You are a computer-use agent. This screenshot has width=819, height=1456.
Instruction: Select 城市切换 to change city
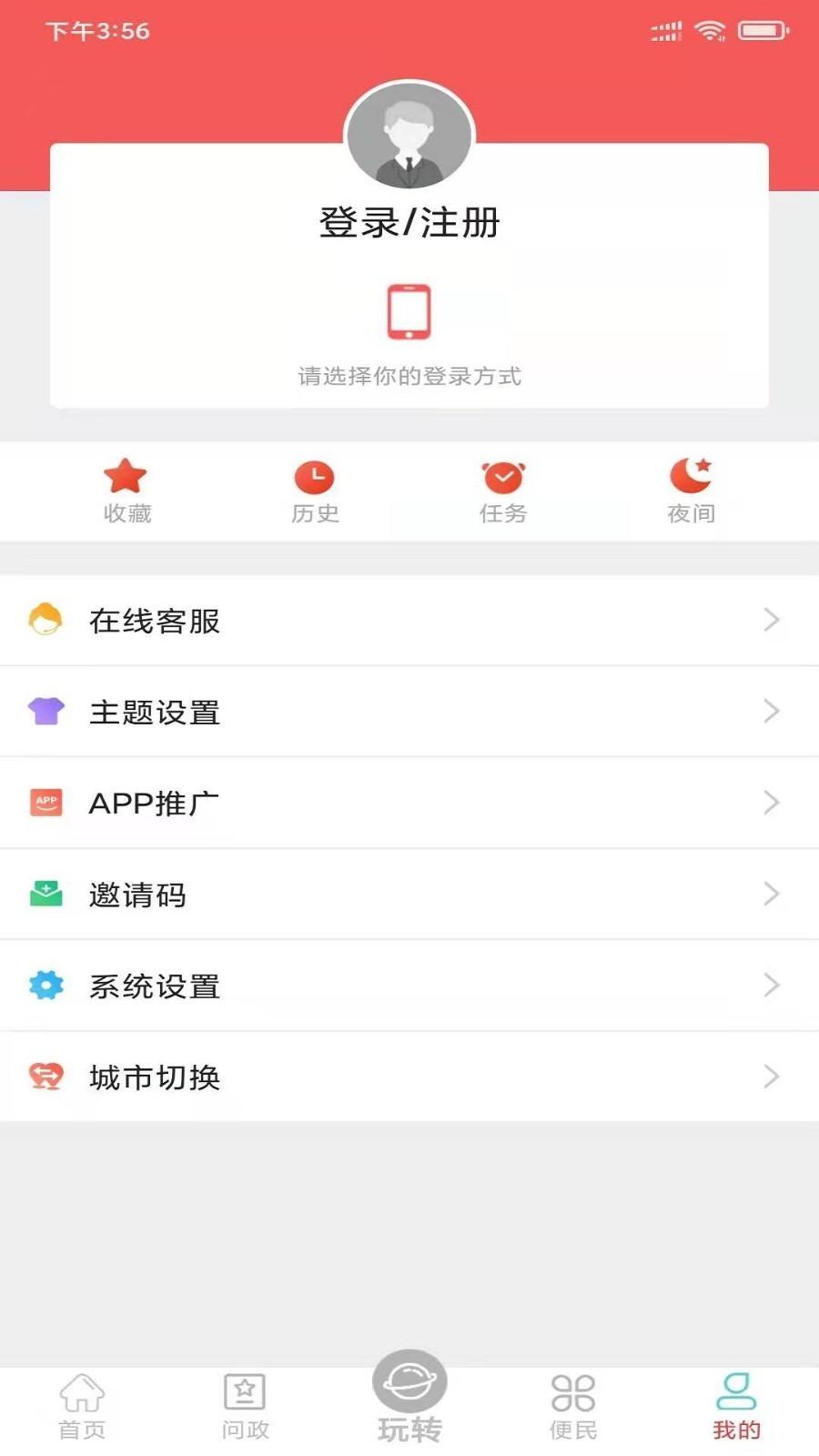[153, 1077]
